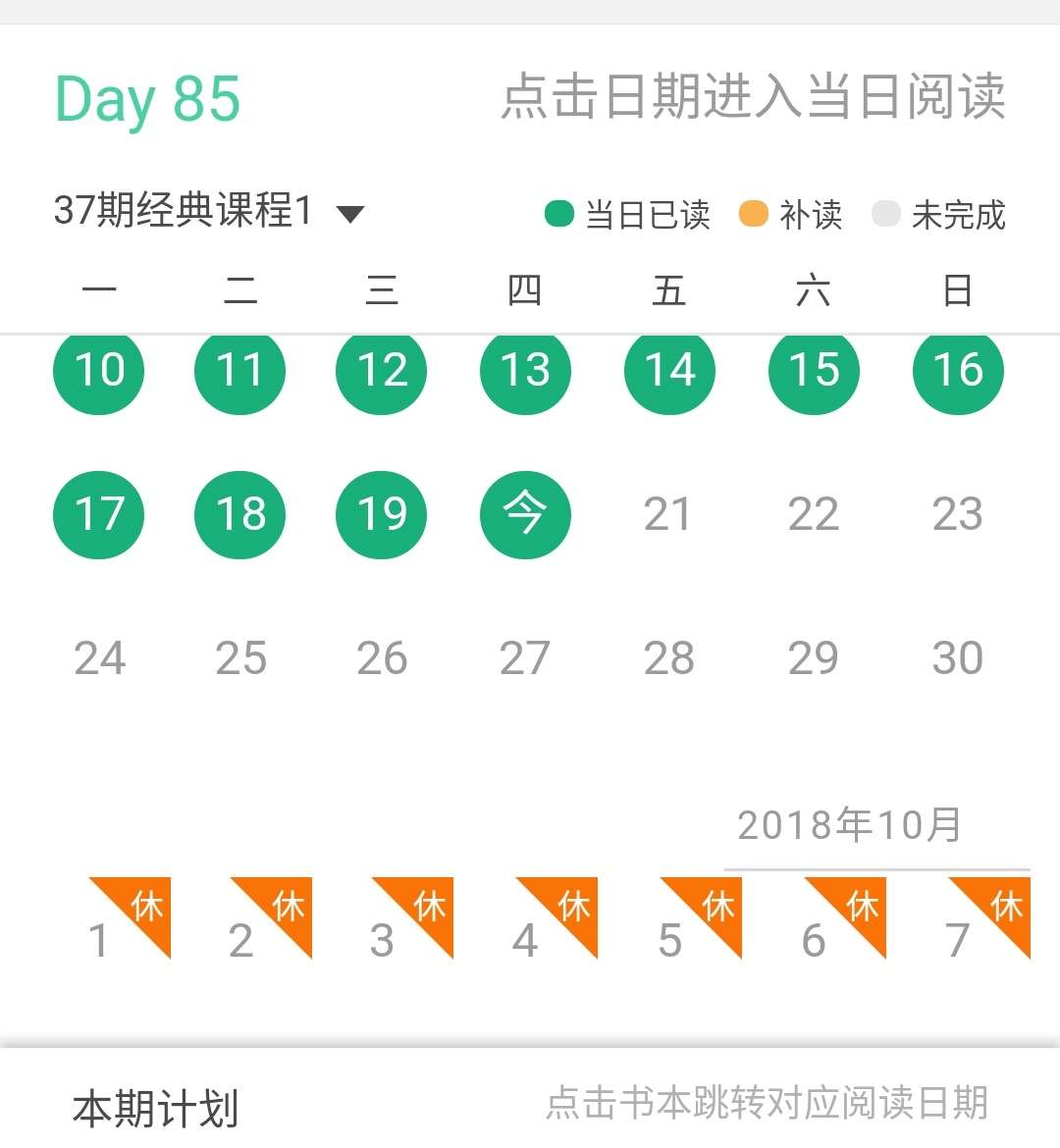The width and height of the screenshot is (1060, 1148).
Task: Click the unread date 30 on the calendar
Action: point(958,657)
